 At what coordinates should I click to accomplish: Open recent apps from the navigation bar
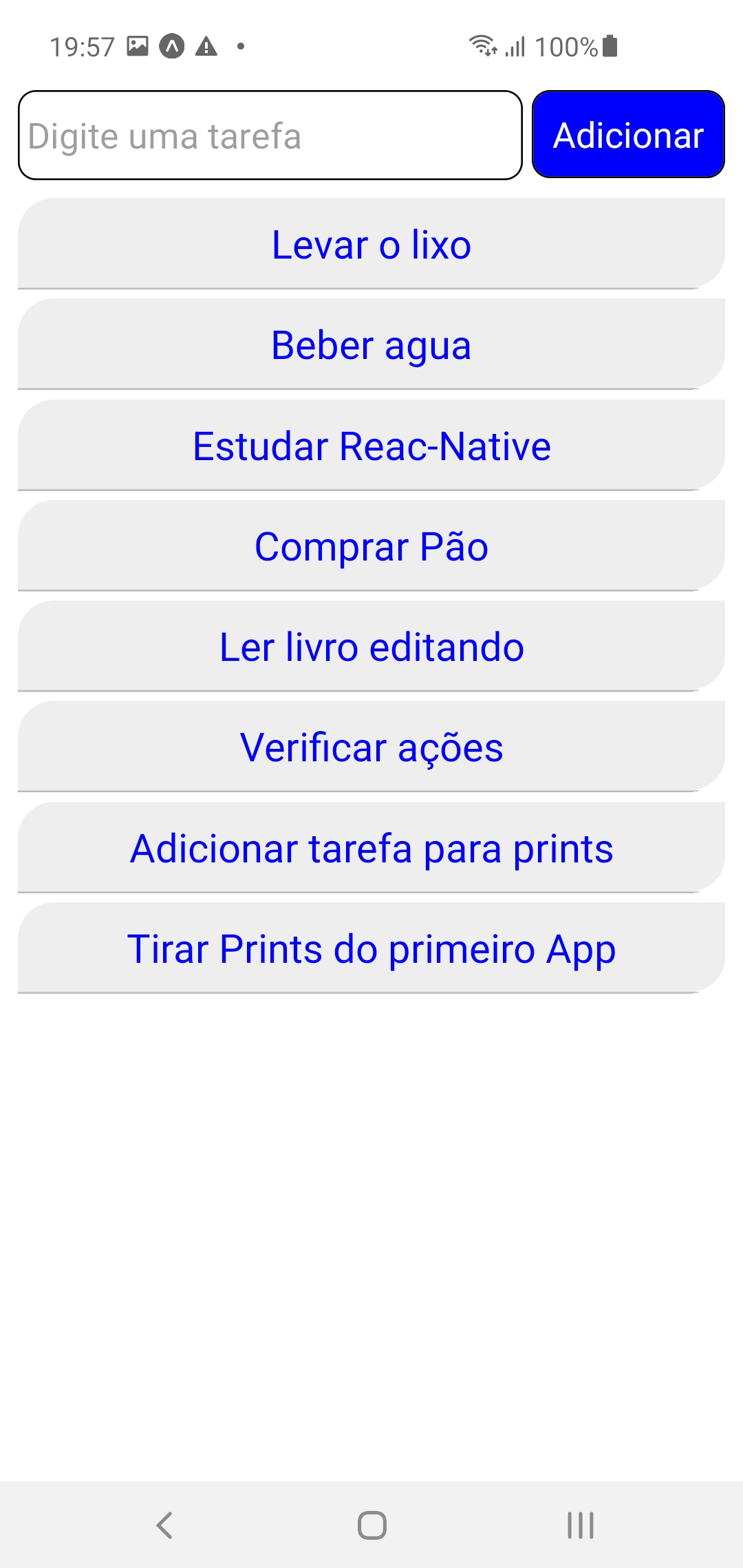coord(580,1525)
